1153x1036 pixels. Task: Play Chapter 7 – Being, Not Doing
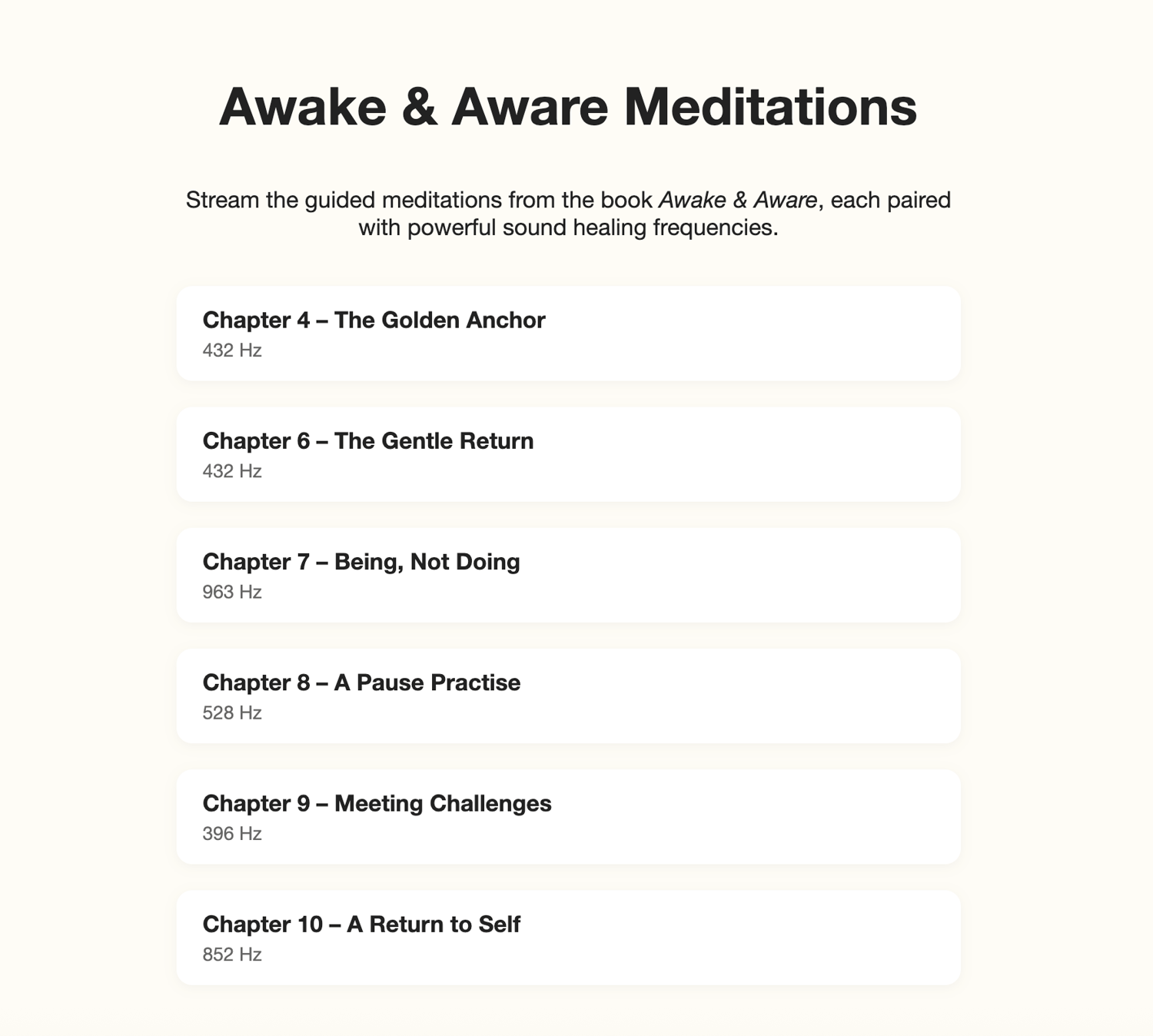point(568,575)
